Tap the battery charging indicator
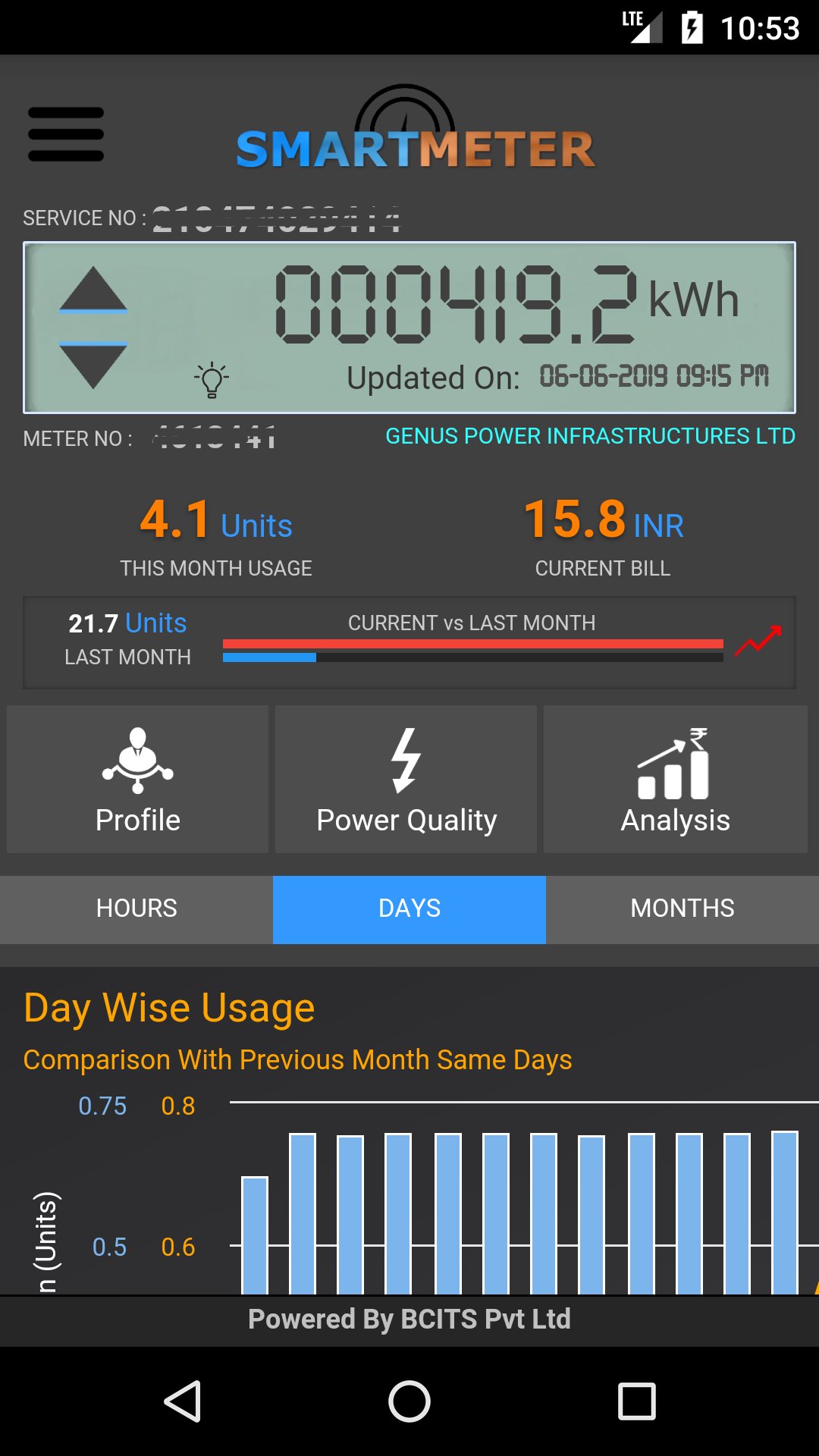 point(692,27)
